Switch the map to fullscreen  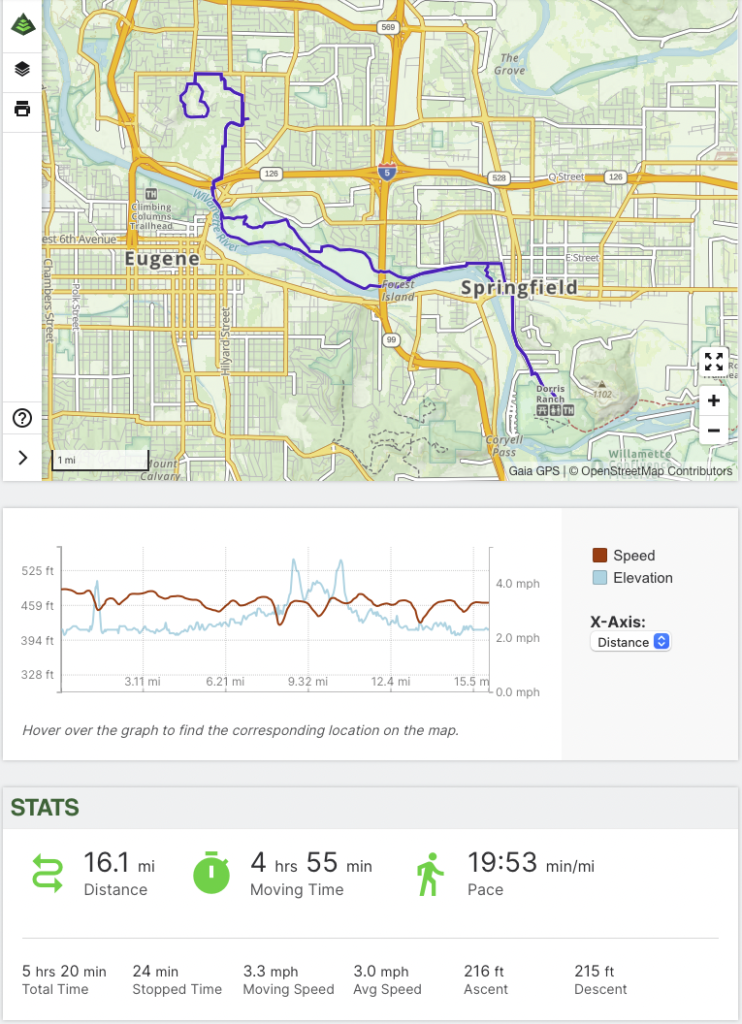point(713,362)
